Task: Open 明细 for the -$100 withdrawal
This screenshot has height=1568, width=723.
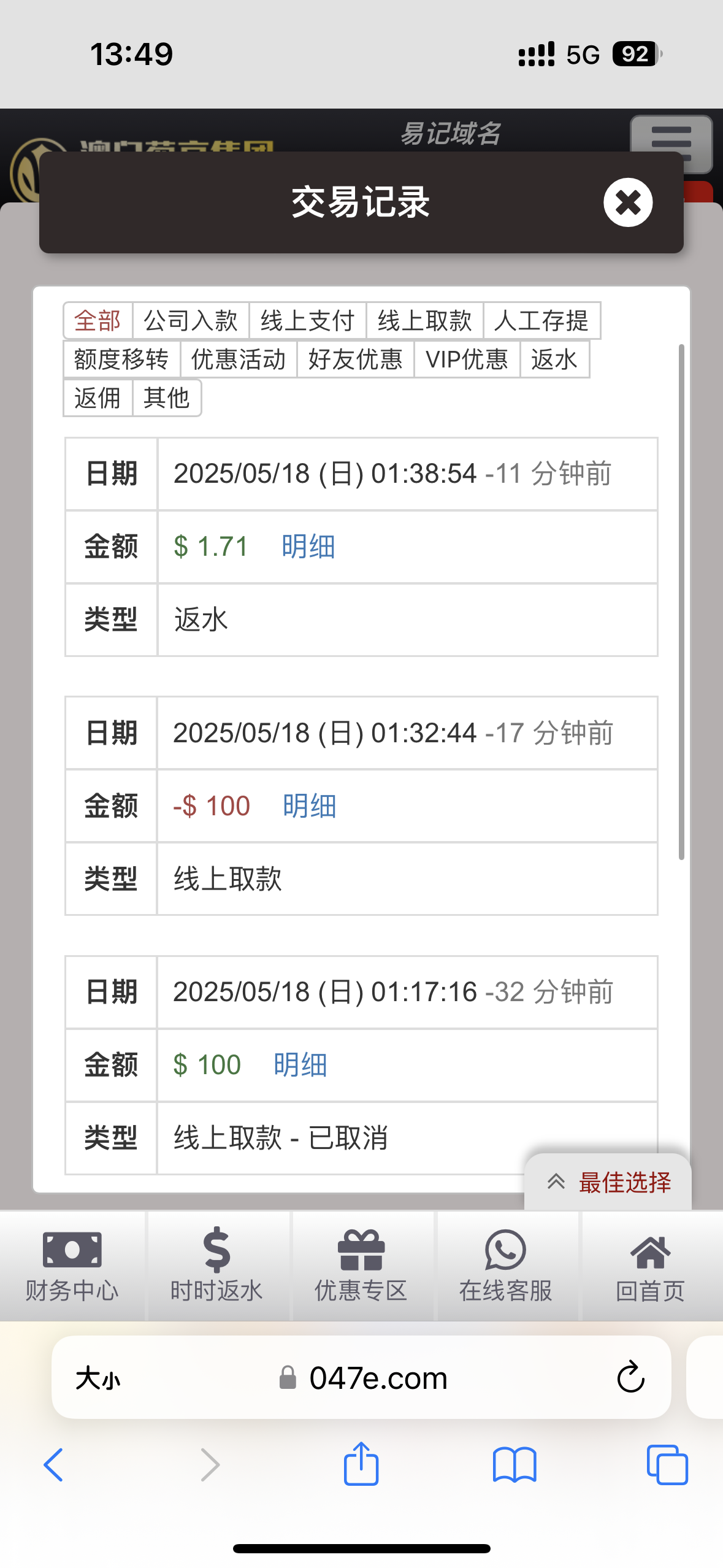Action: click(x=310, y=806)
